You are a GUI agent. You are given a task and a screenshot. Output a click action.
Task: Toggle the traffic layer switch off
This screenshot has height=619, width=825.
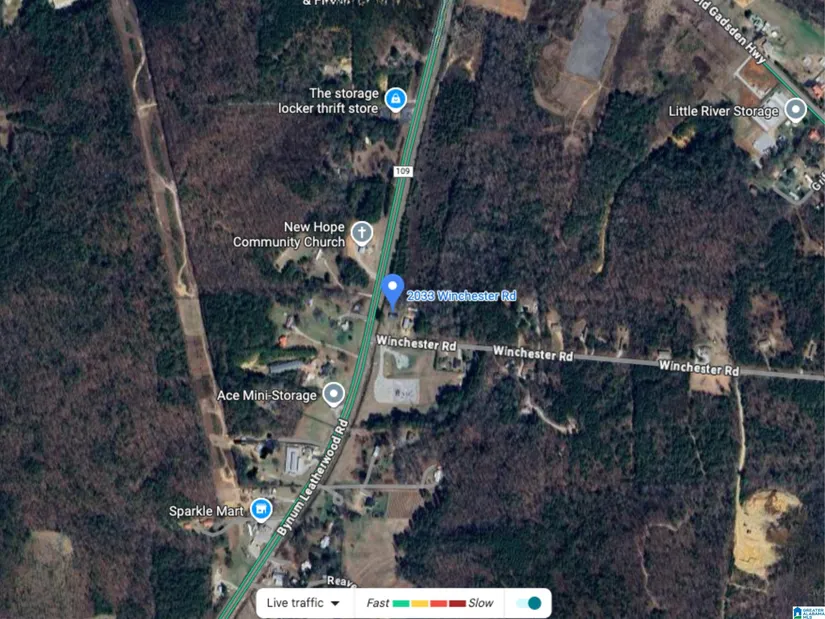[530, 603]
